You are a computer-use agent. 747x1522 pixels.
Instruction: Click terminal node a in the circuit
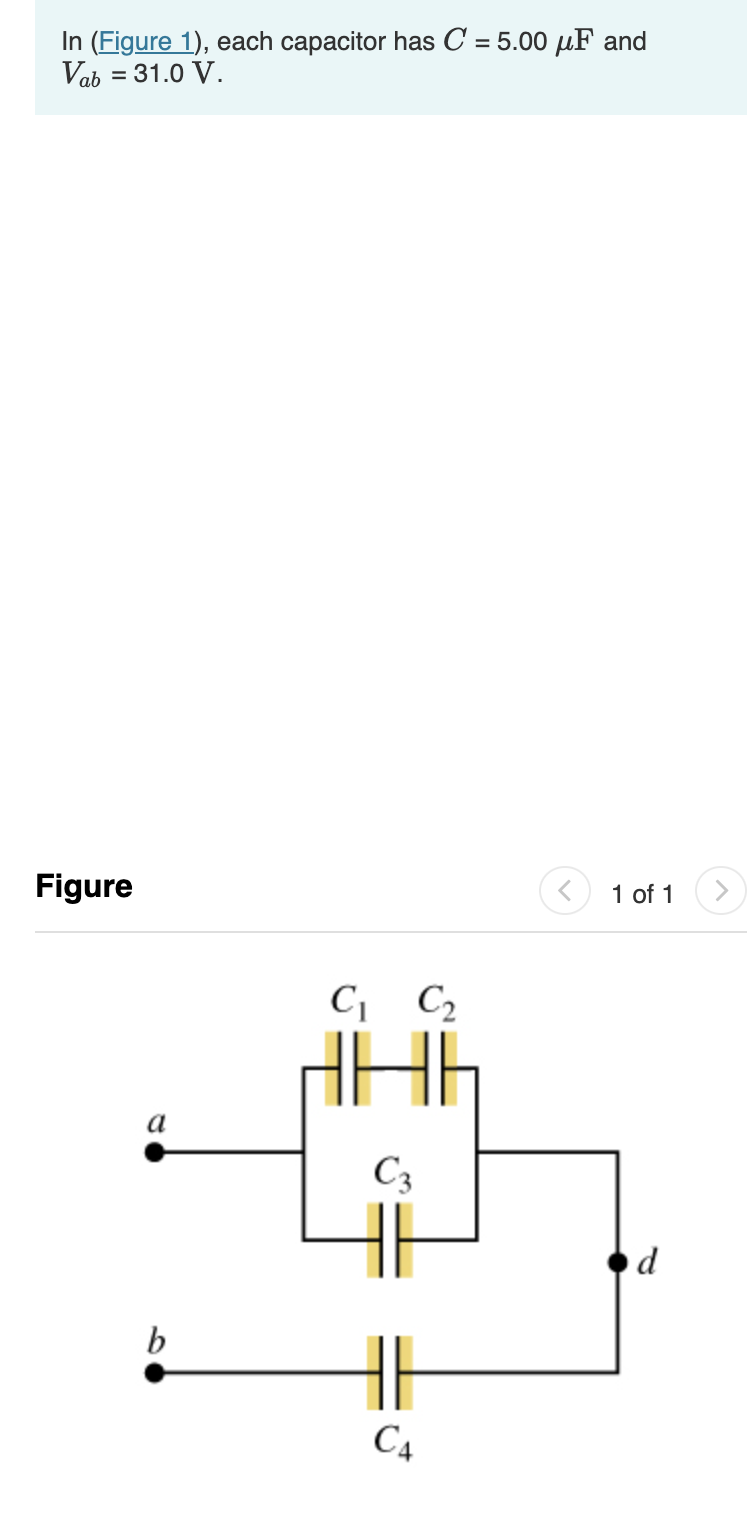pyautogui.click(x=153, y=1152)
